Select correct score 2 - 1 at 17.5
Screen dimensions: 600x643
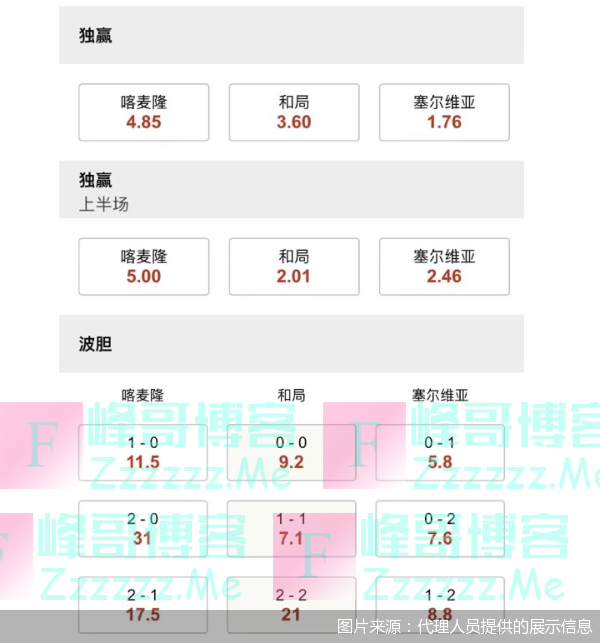(x=143, y=603)
